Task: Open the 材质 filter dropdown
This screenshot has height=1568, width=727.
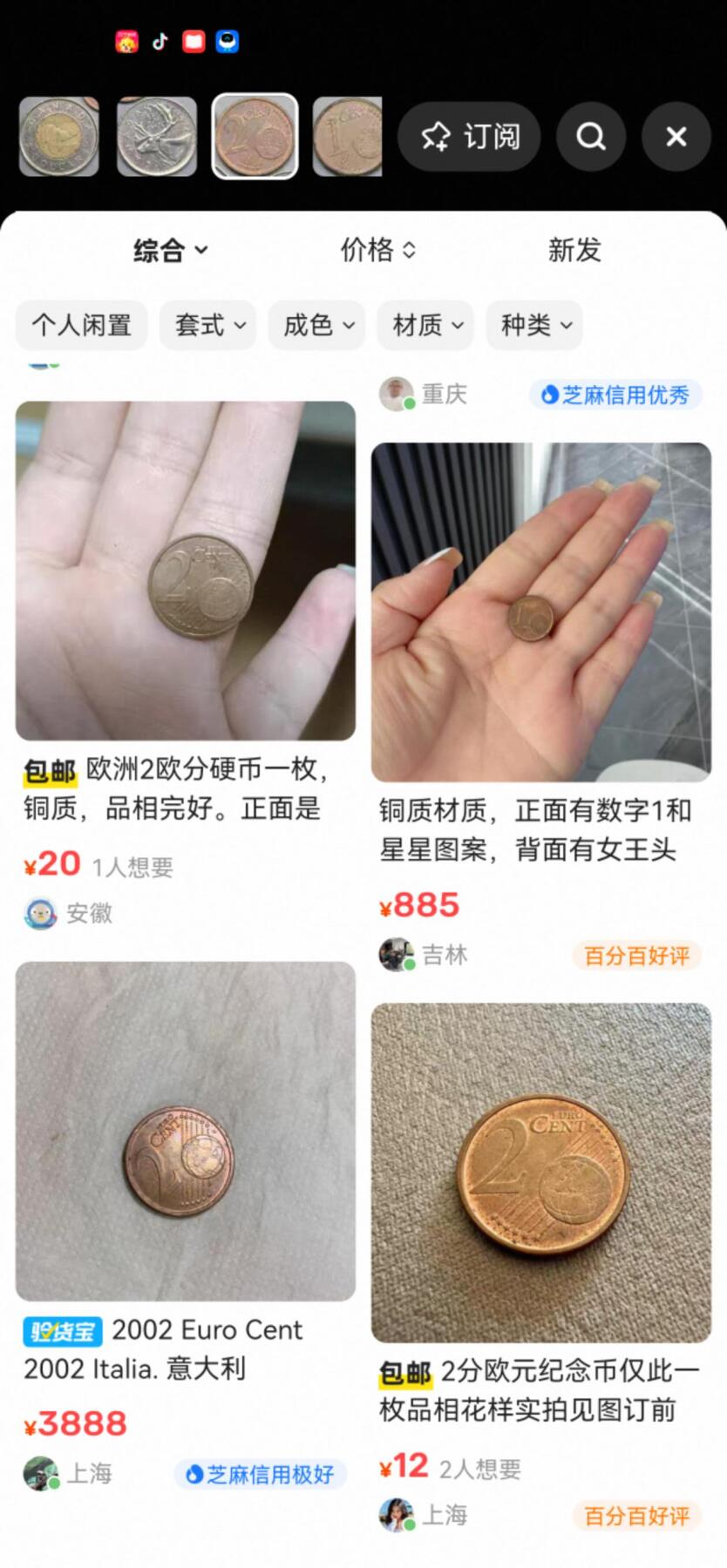Action: point(425,325)
